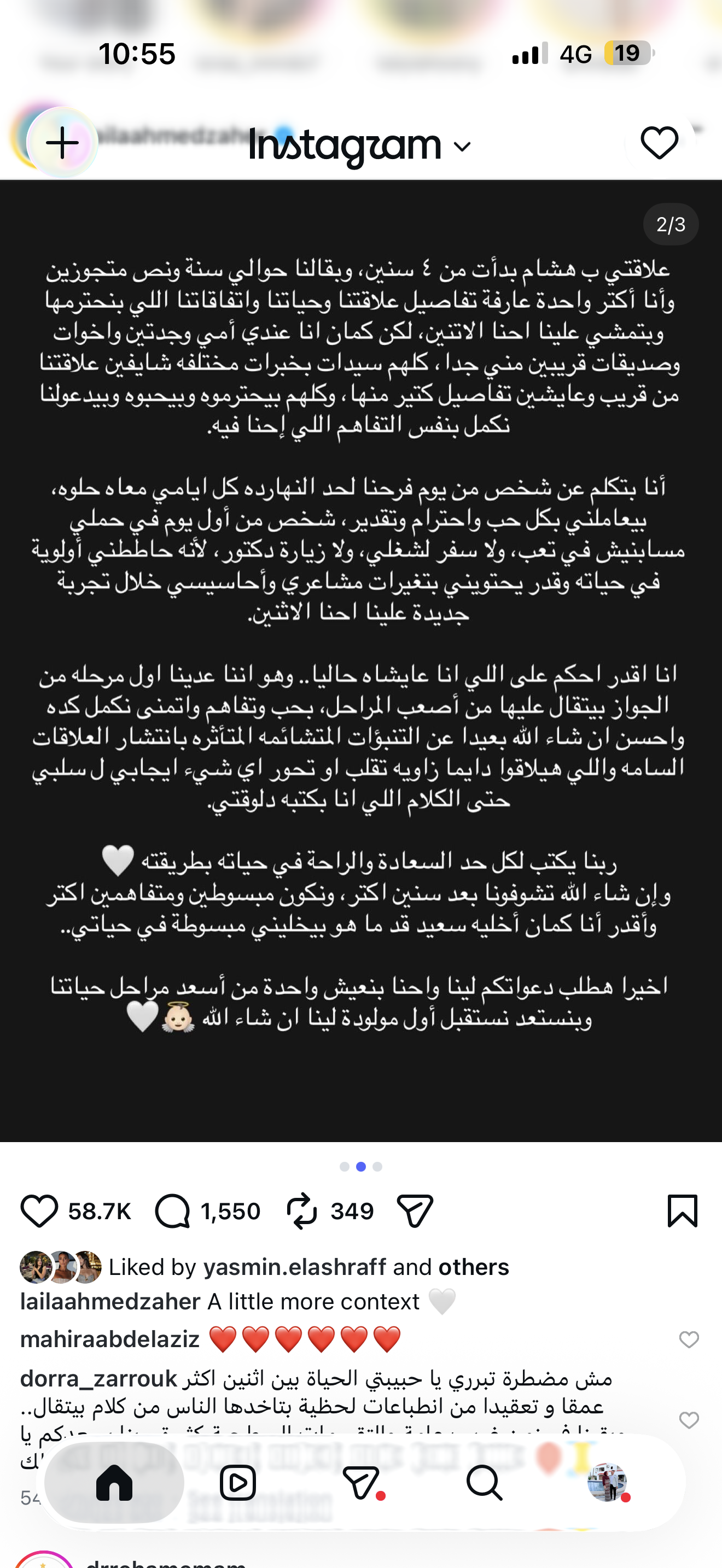
Task: Open yasmin.elashraff's profile from likes
Action: [x=295, y=1267]
